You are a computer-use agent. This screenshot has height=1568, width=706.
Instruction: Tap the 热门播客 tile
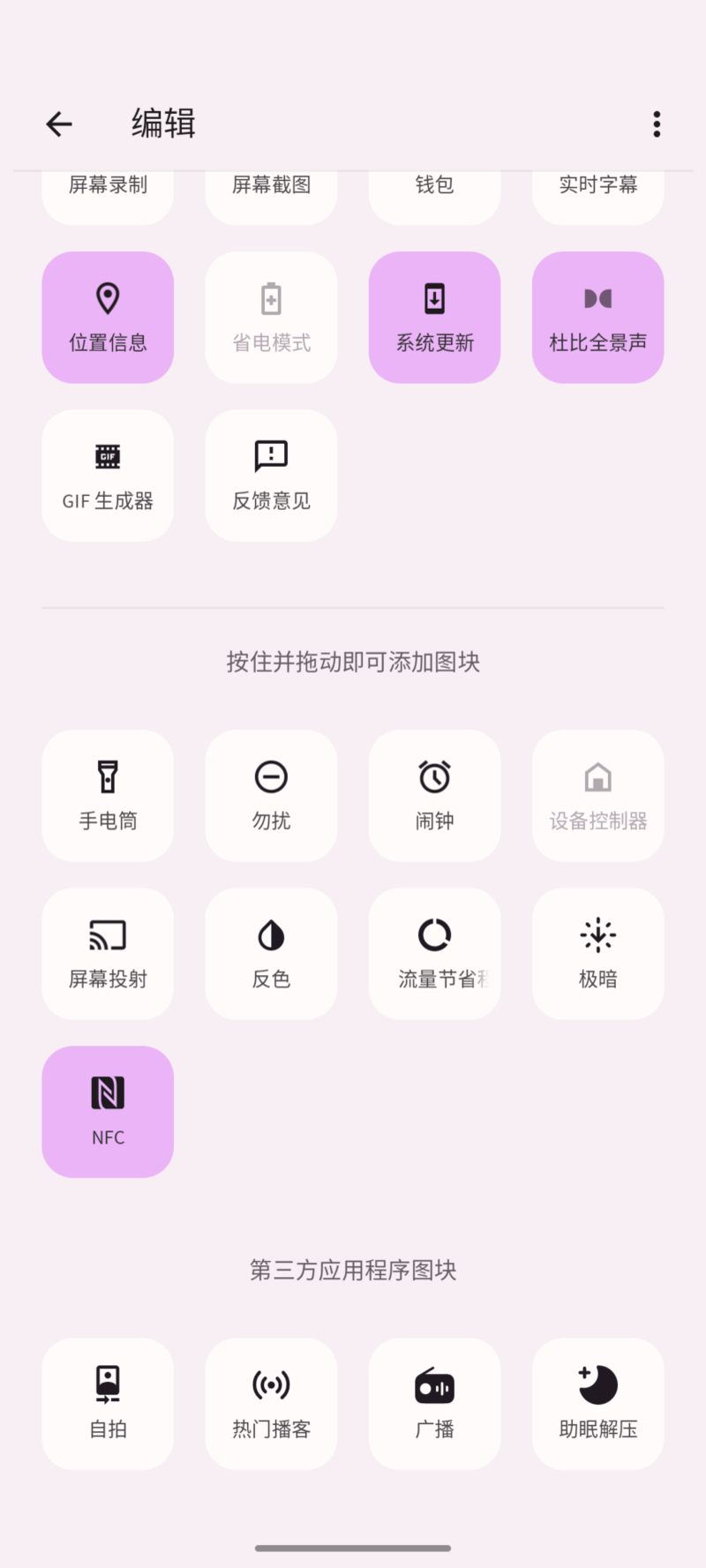point(271,1404)
